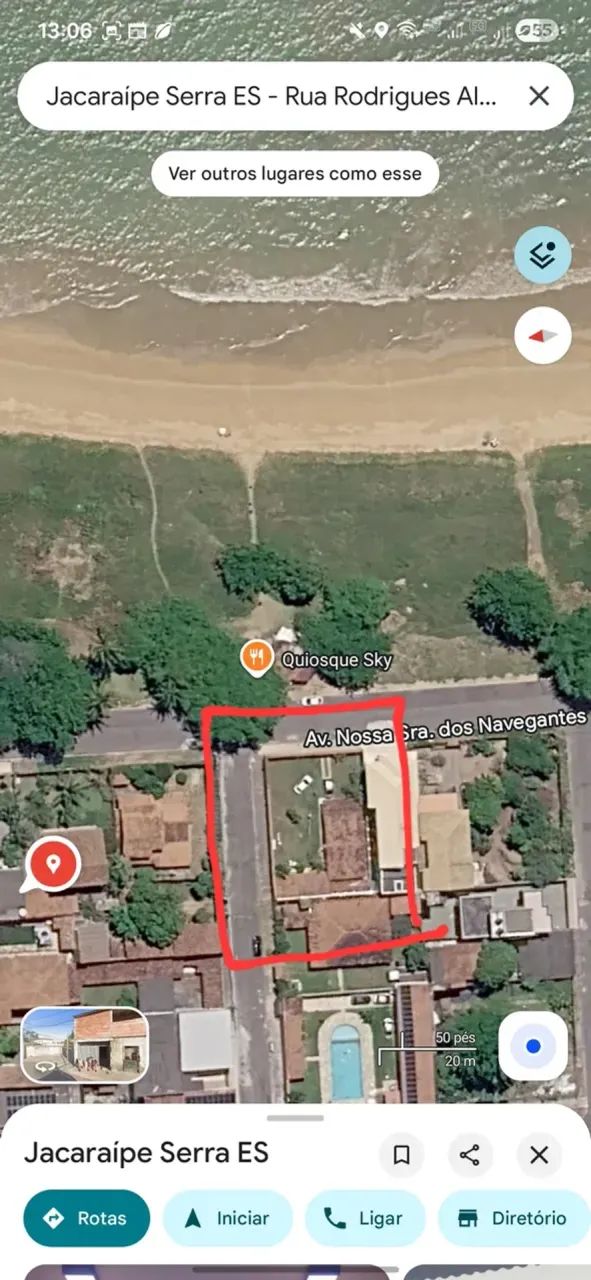The image size is (591, 1280).
Task: Call the place with Ligar
Action: tap(365, 1218)
